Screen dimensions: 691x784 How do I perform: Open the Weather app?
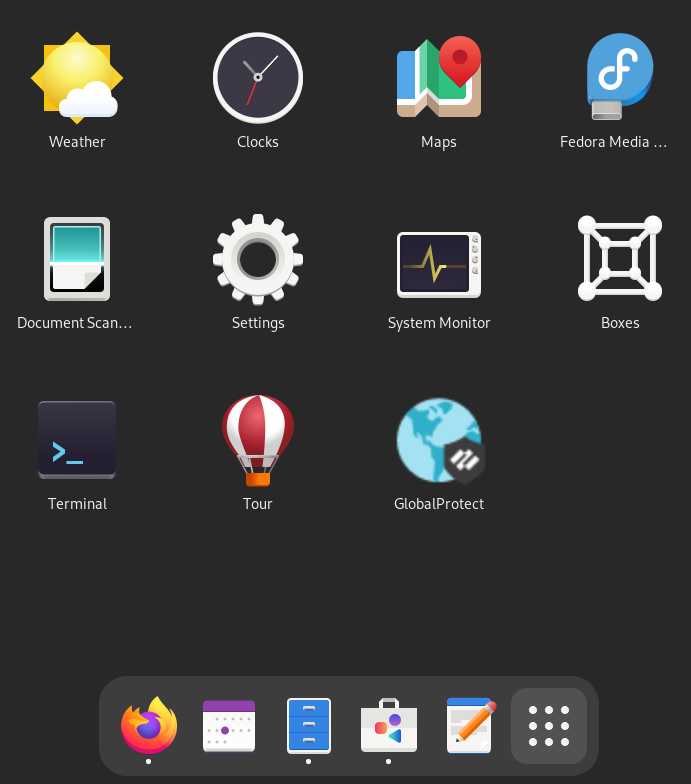pyautogui.click(x=77, y=78)
